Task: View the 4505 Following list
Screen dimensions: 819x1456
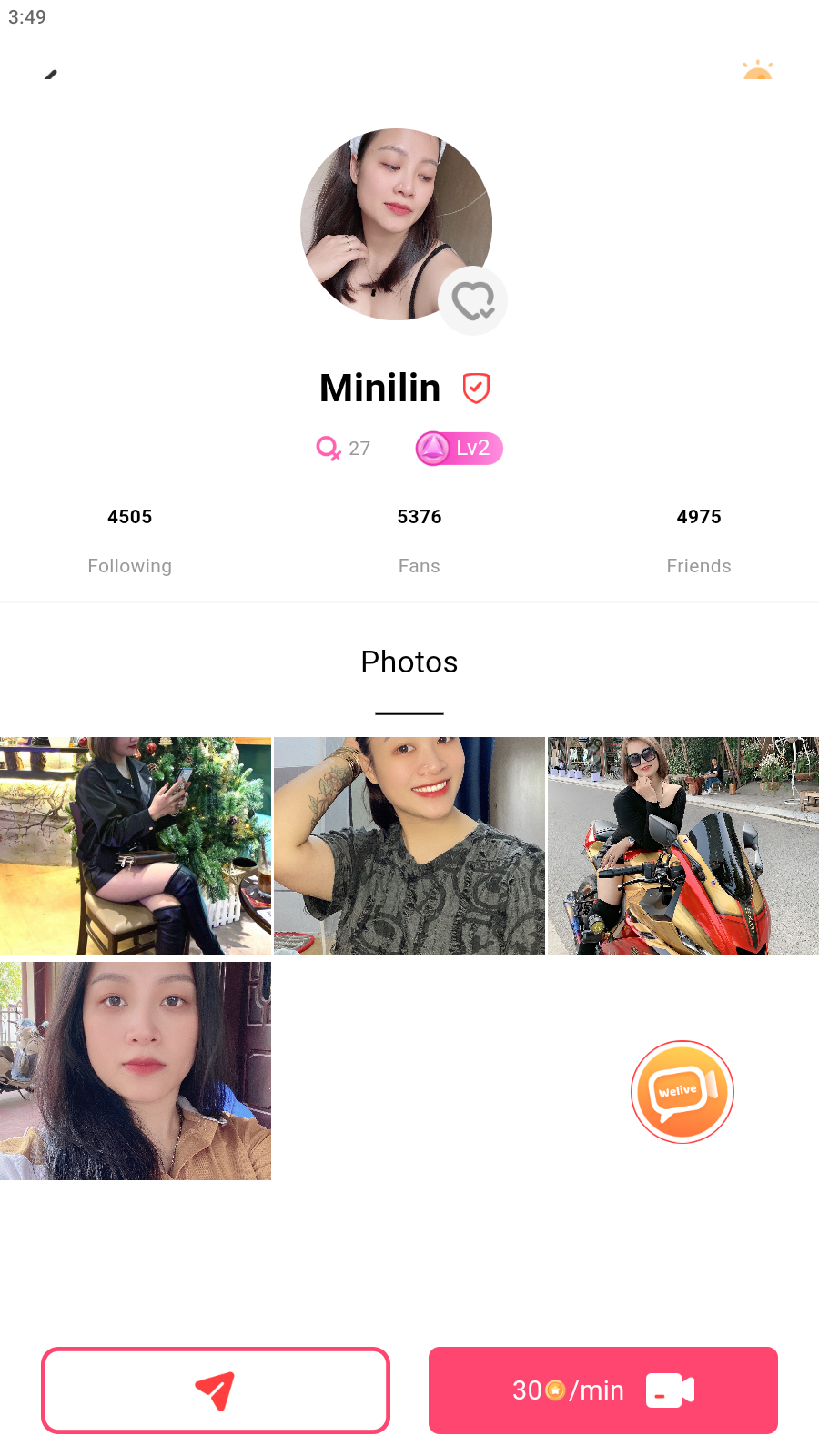Action: 130,540
